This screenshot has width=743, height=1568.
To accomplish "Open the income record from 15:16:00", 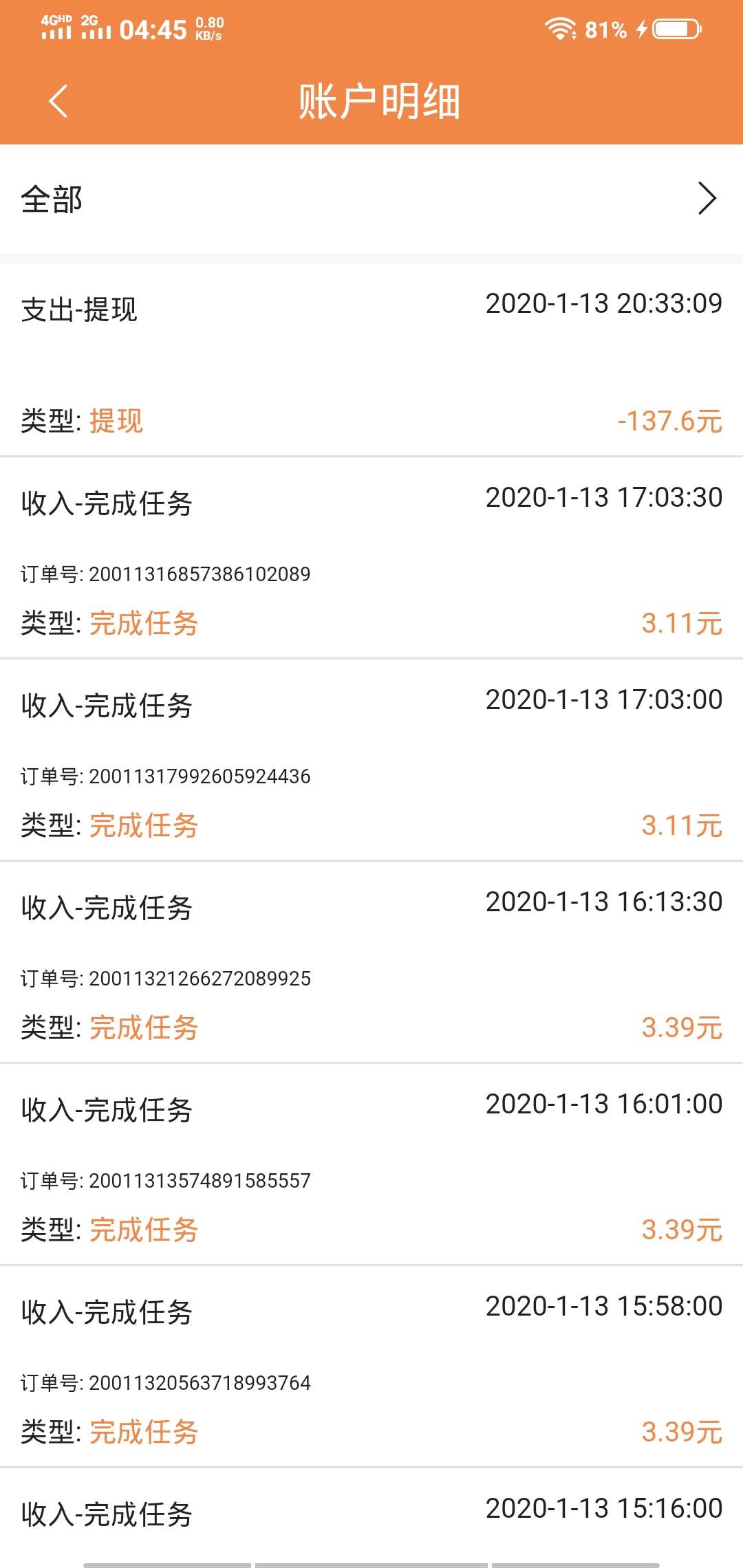I will (x=371, y=1518).
